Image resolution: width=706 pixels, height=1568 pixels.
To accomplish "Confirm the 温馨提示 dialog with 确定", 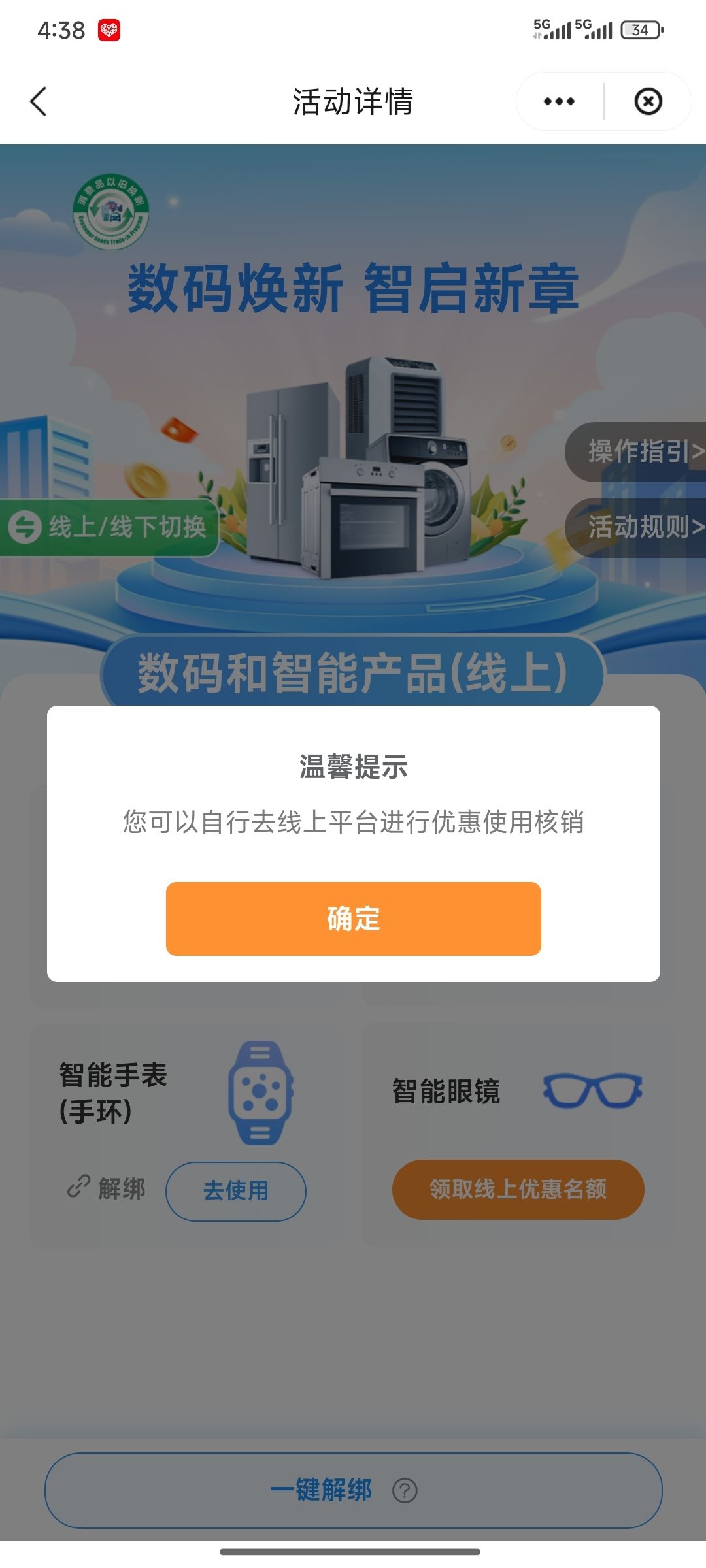I will pyautogui.click(x=353, y=919).
